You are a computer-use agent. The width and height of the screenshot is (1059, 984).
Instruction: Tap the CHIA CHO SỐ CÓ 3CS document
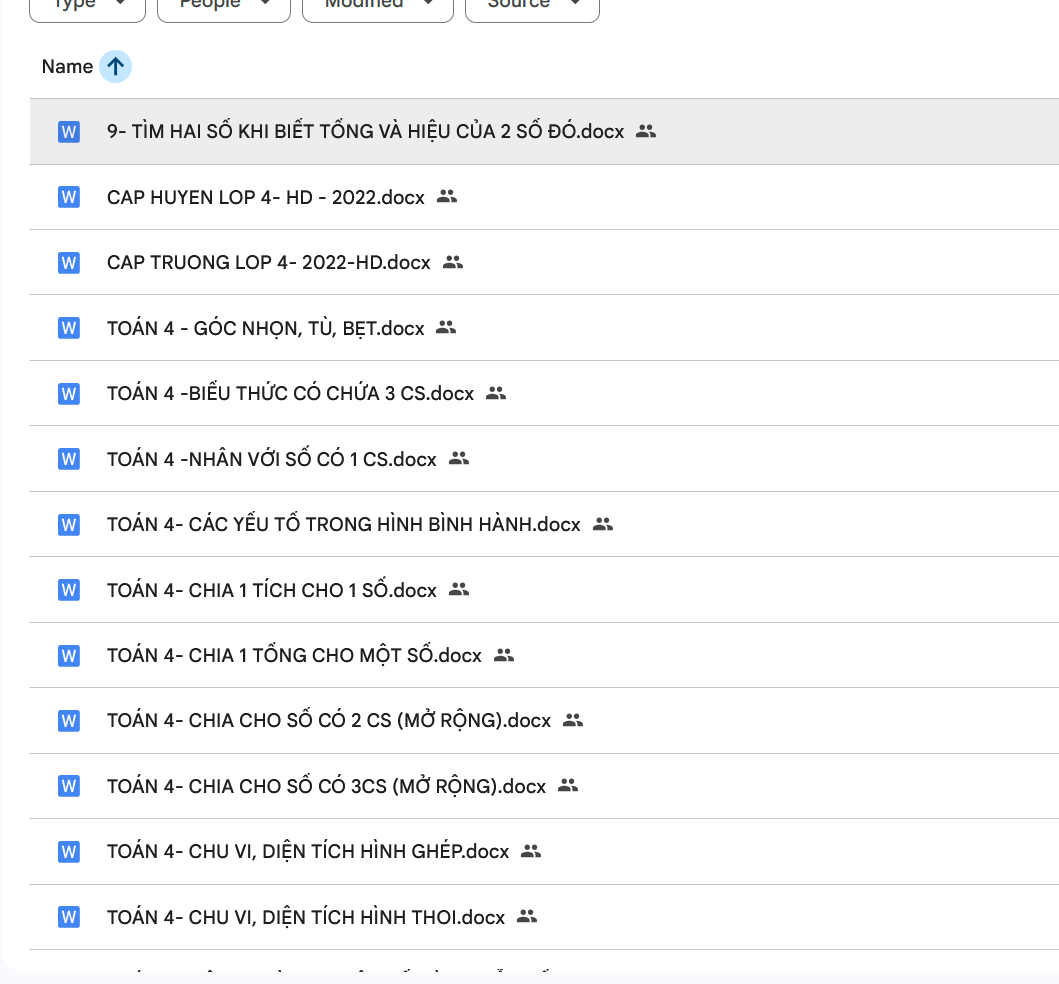pos(326,787)
